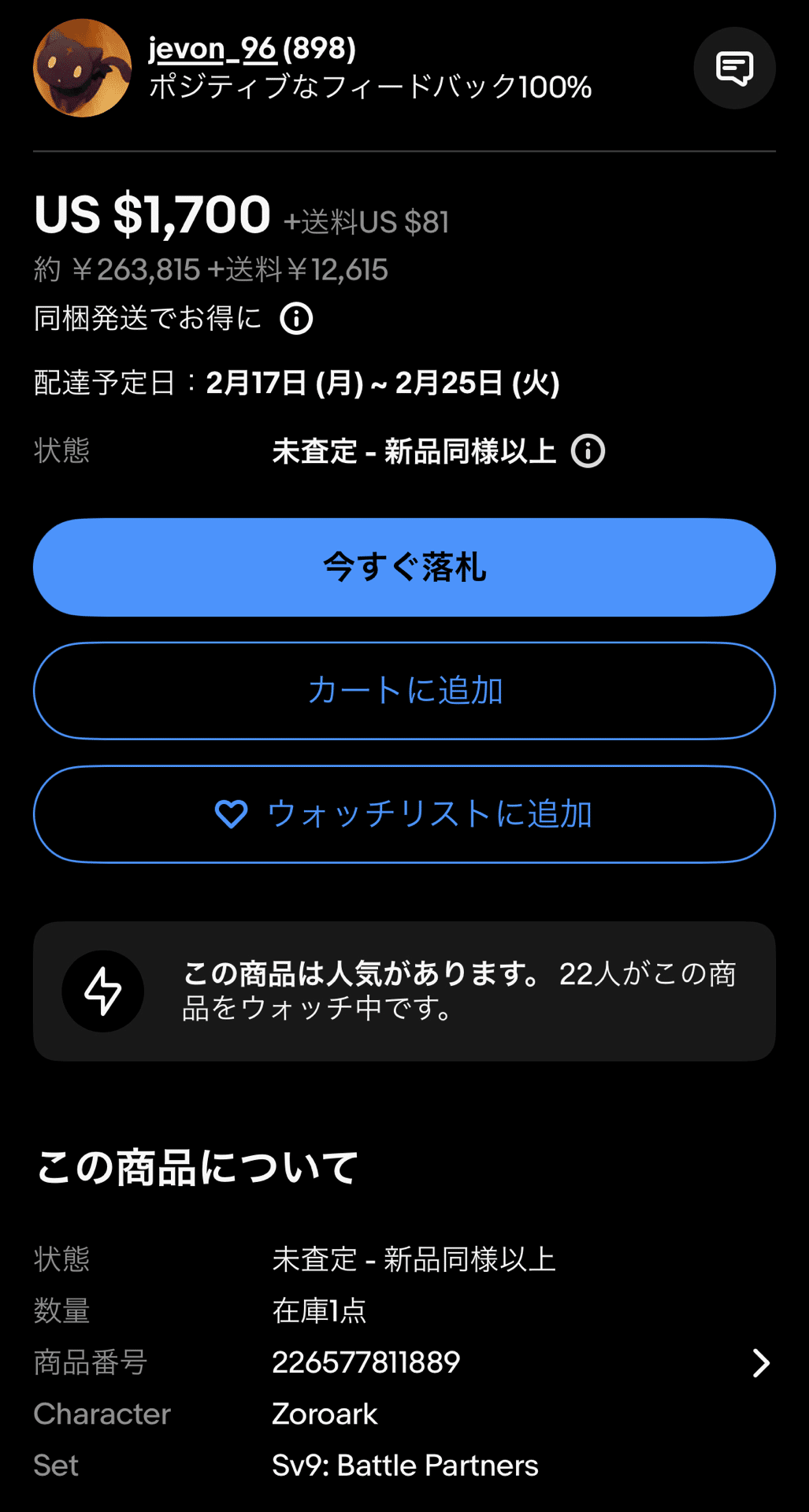Message the seller via chat icon
Image resolution: width=809 pixels, height=1512 pixels.
(734, 69)
